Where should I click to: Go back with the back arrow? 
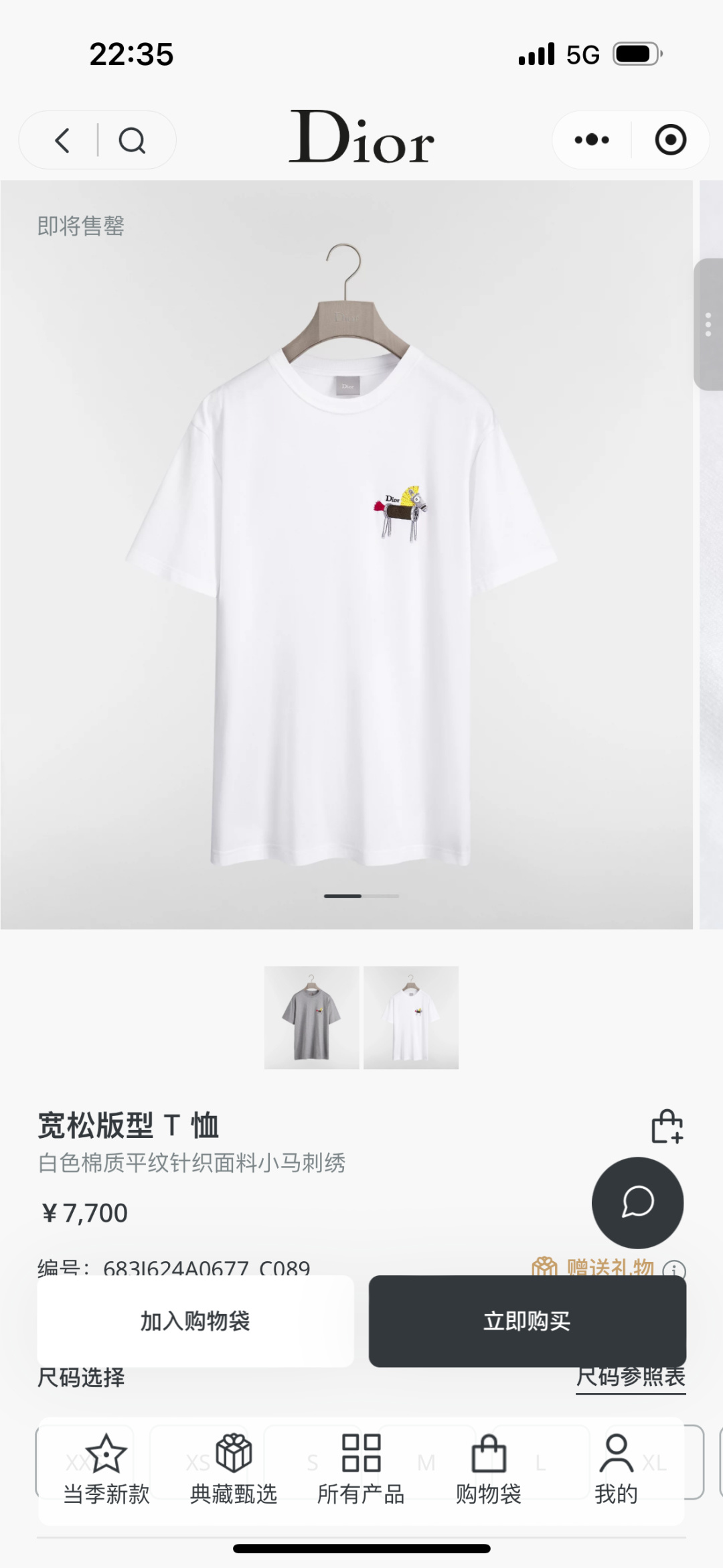[62, 141]
